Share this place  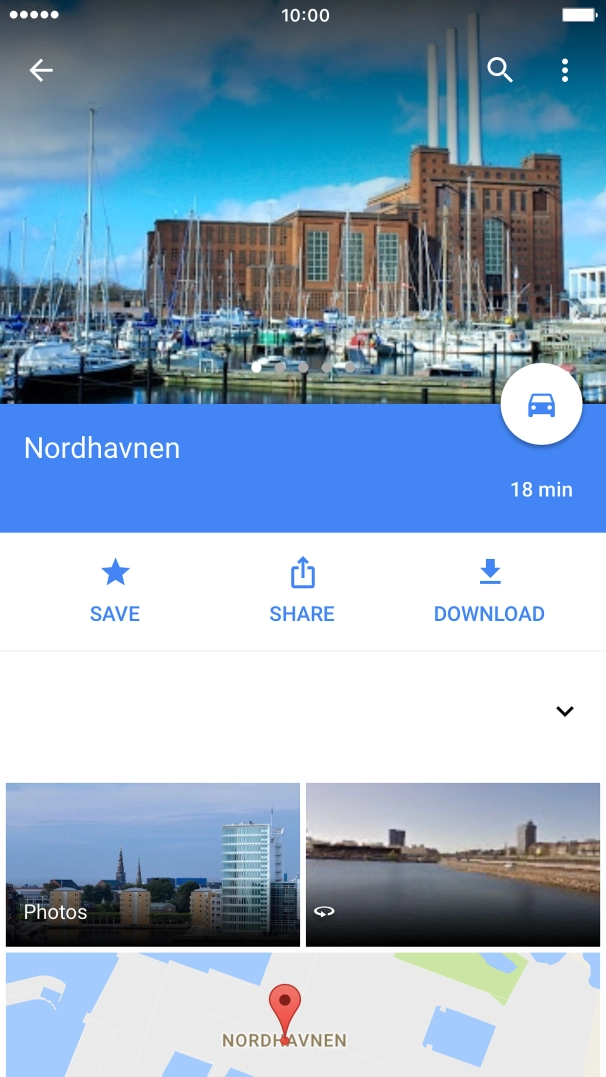[302, 591]
